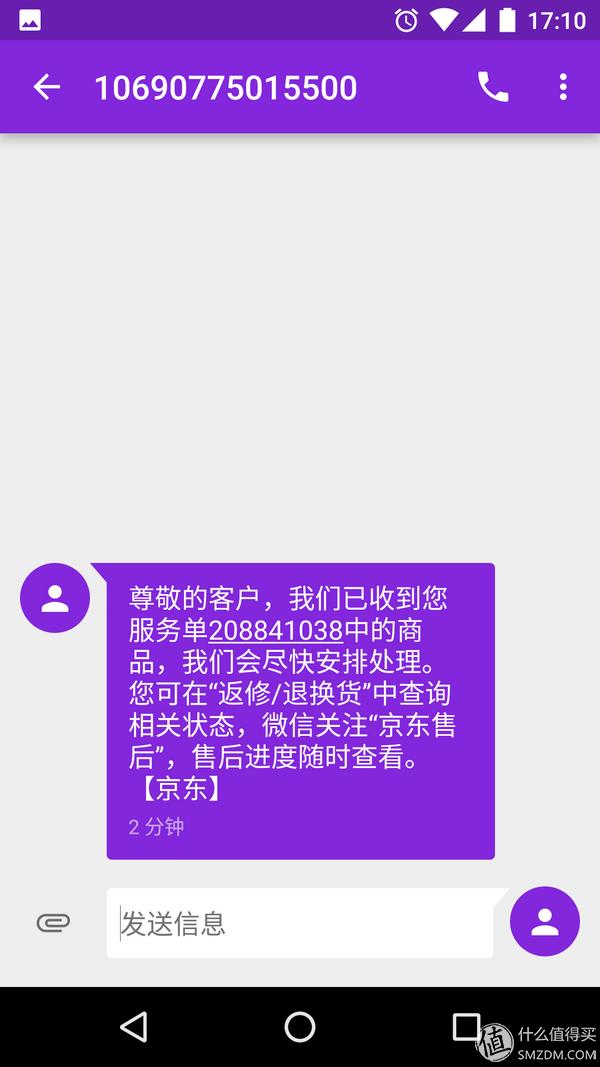The image size is (600, 1067).
Task: Tap the system back button
Action: click(x=133, y=1026)
